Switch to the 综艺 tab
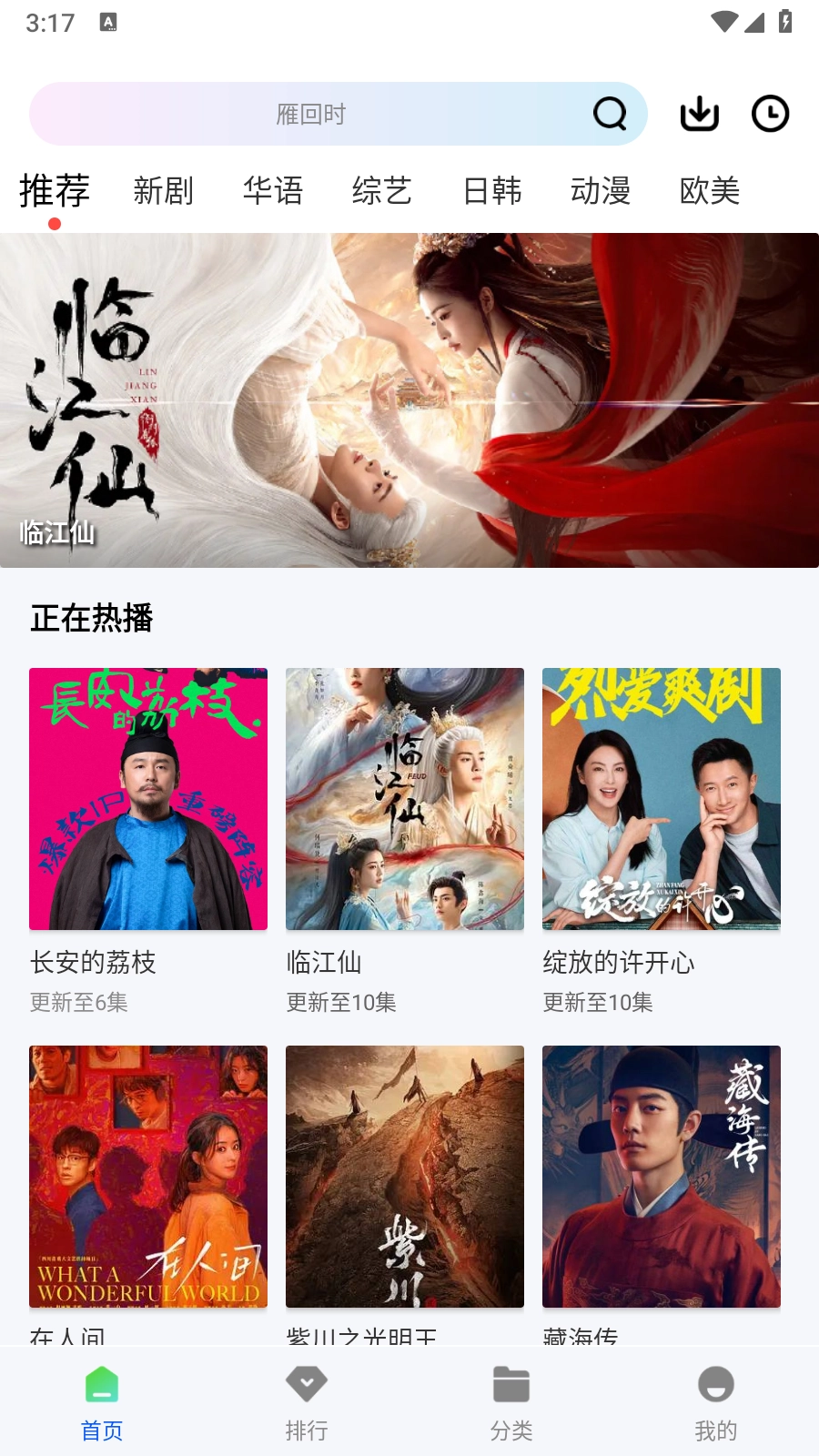Screen dimensions: 819x1456 point(382,191)
